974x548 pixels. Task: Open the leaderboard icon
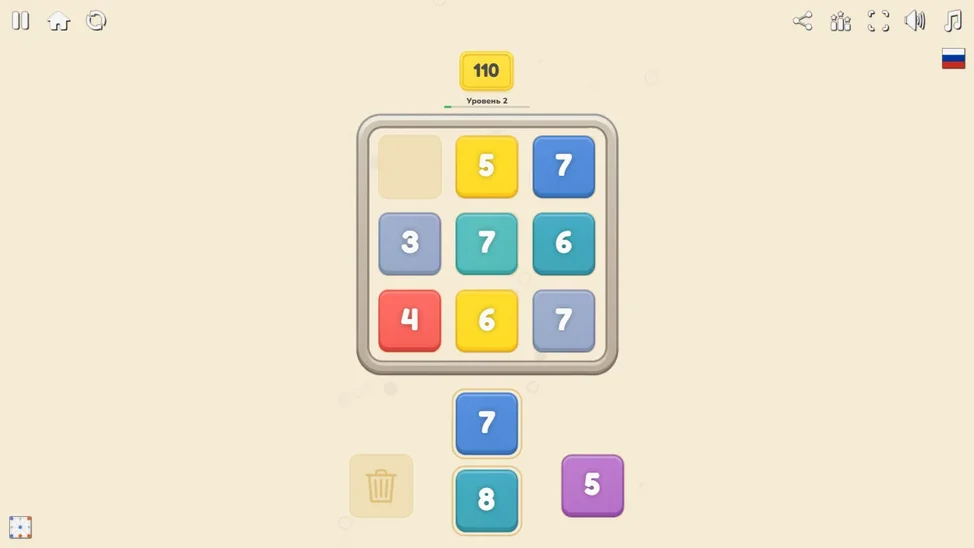pyautogui.click(x=840, y=21)
